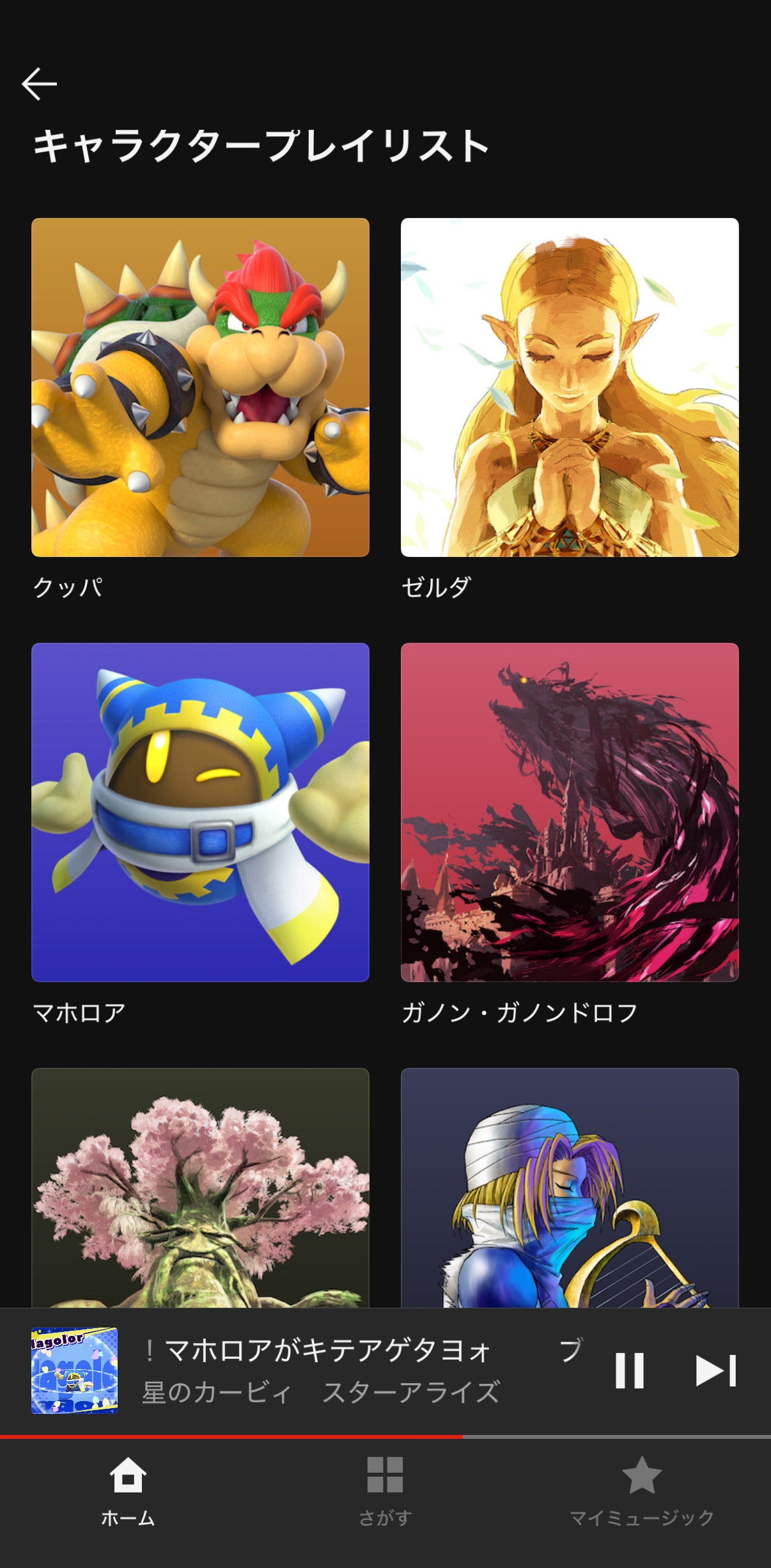Open the マホロア character playlist

(200, 812)
